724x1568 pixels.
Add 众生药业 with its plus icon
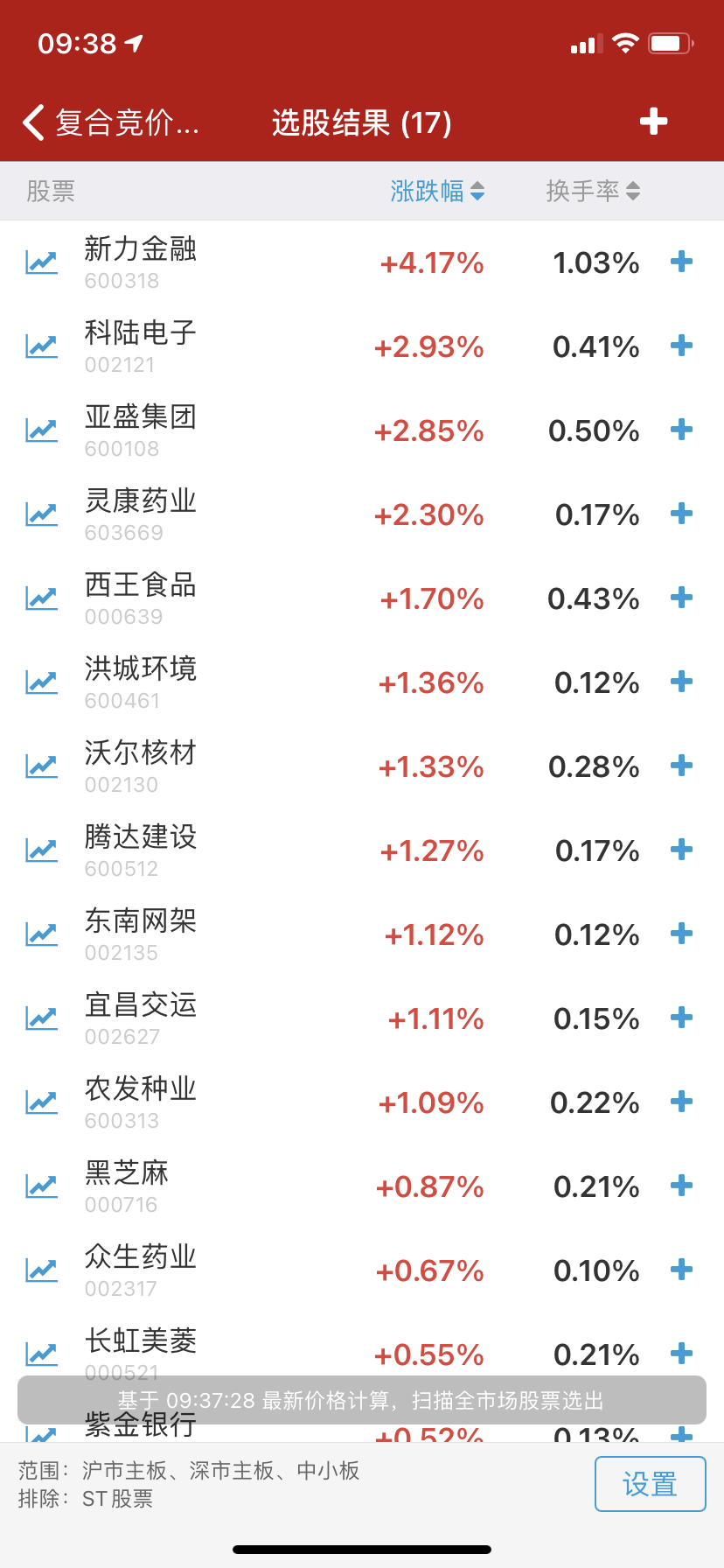click(681, 1270)
